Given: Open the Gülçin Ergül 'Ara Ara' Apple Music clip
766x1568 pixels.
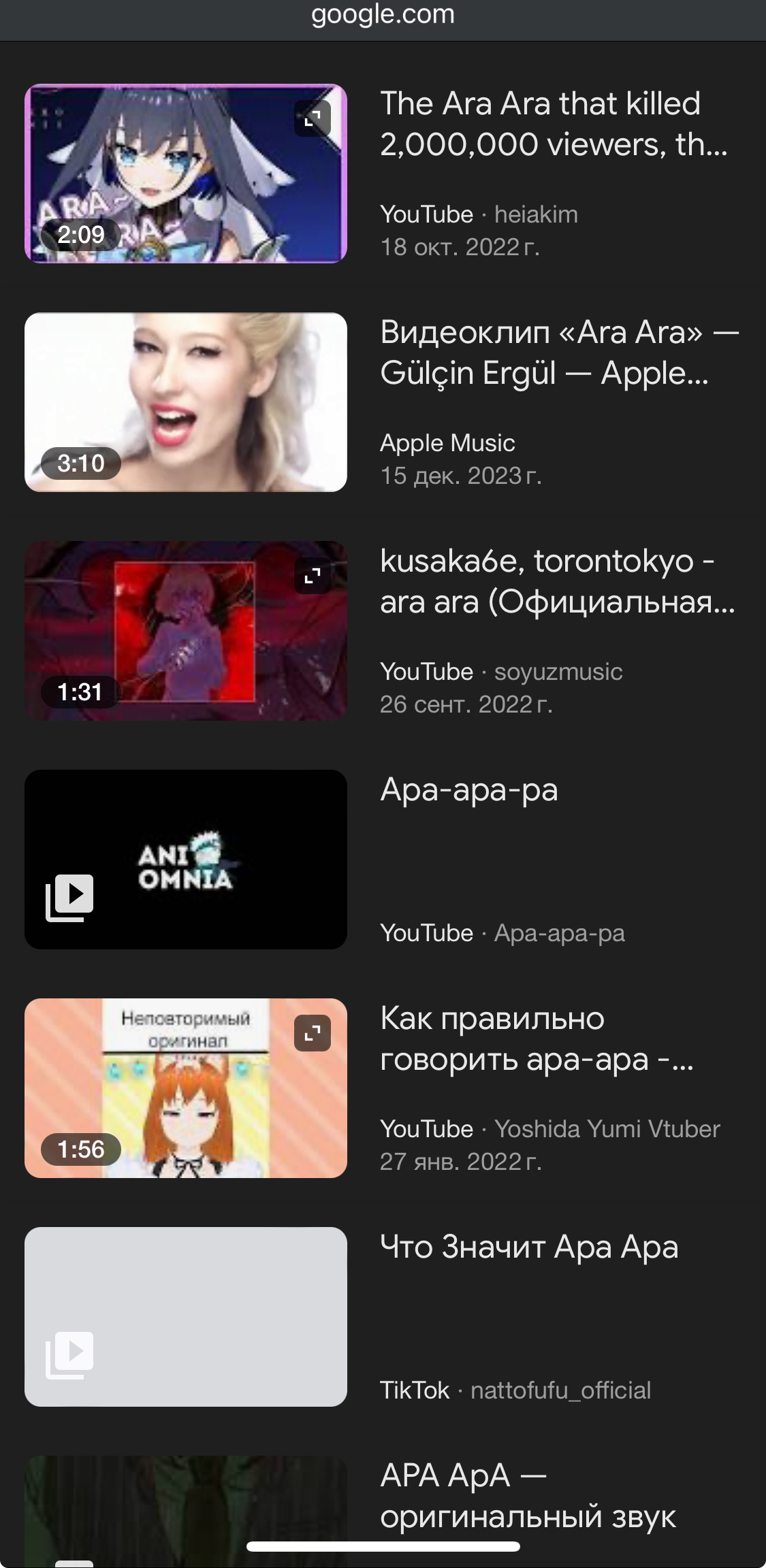Looking at the screenshot, I should (558, 353).
